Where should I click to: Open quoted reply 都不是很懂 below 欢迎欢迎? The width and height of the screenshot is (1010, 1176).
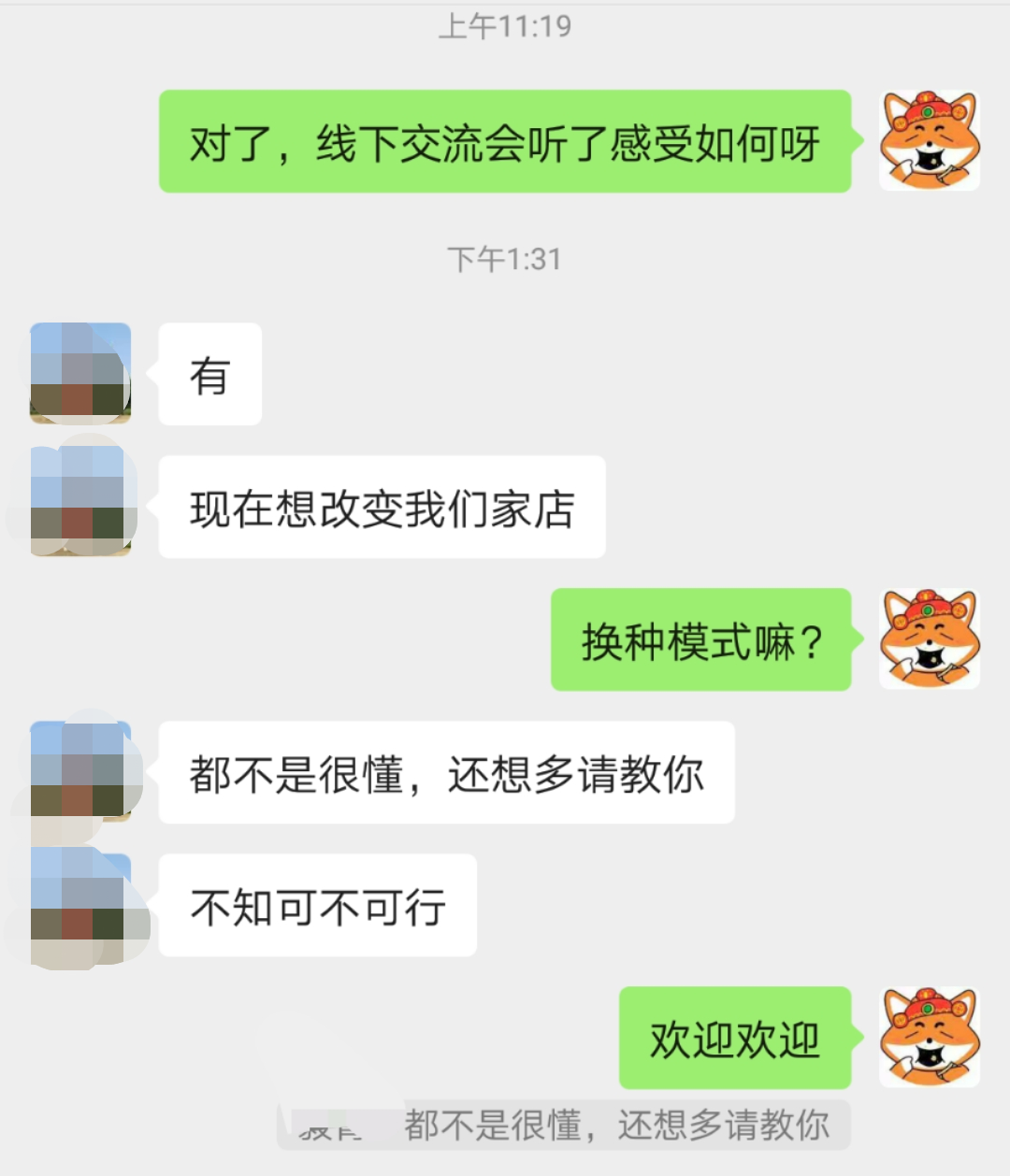click(x=564, y=1125)
